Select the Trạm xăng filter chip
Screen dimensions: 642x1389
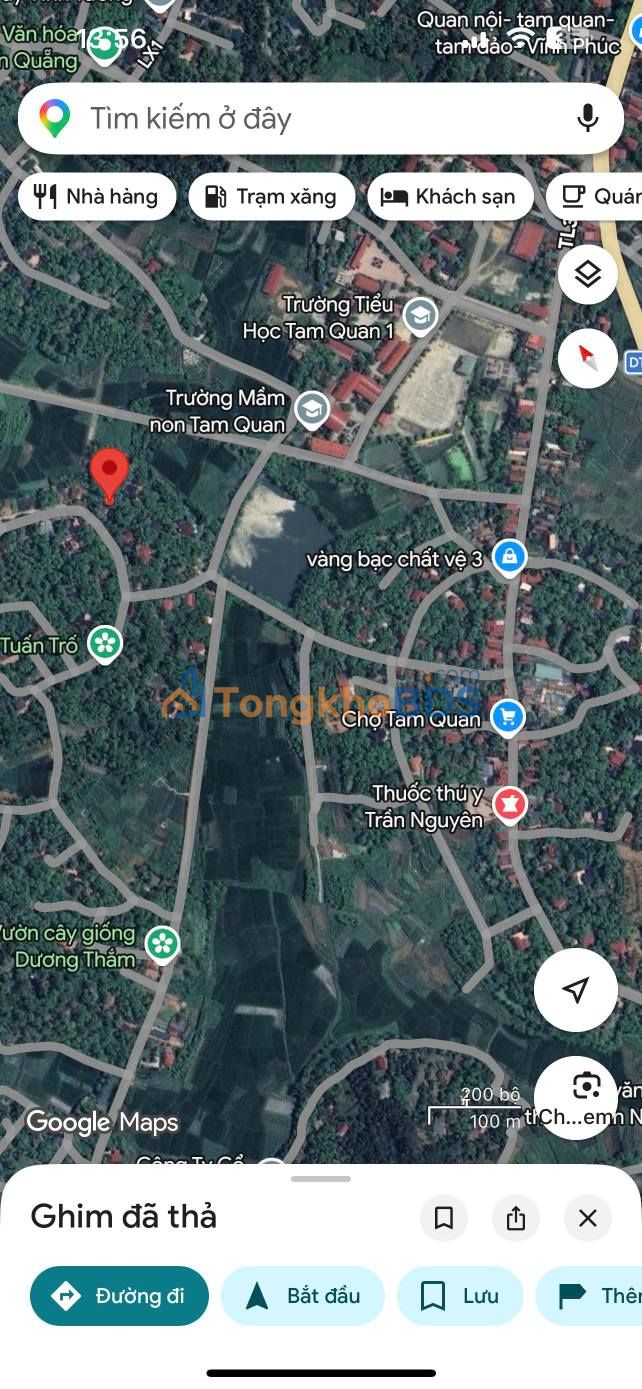271,196
